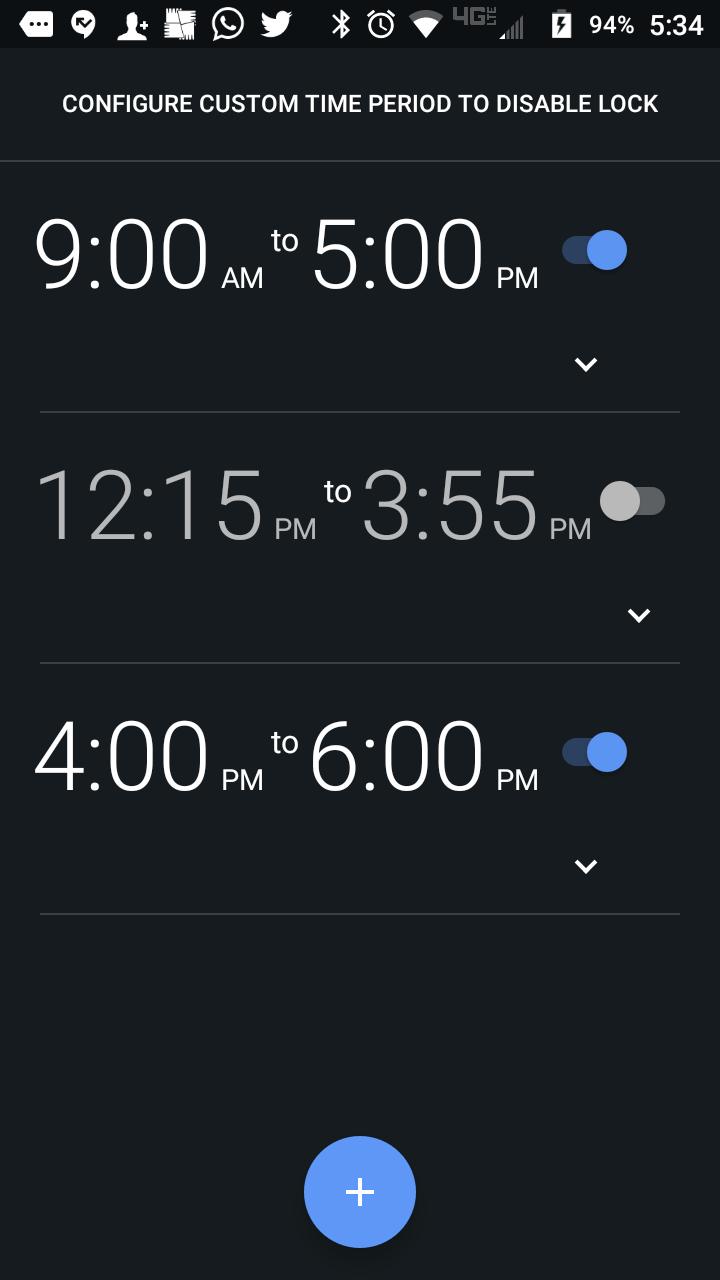Expand the 4:00 PM to 6:00 PM entry

click(x=586, y=867)
